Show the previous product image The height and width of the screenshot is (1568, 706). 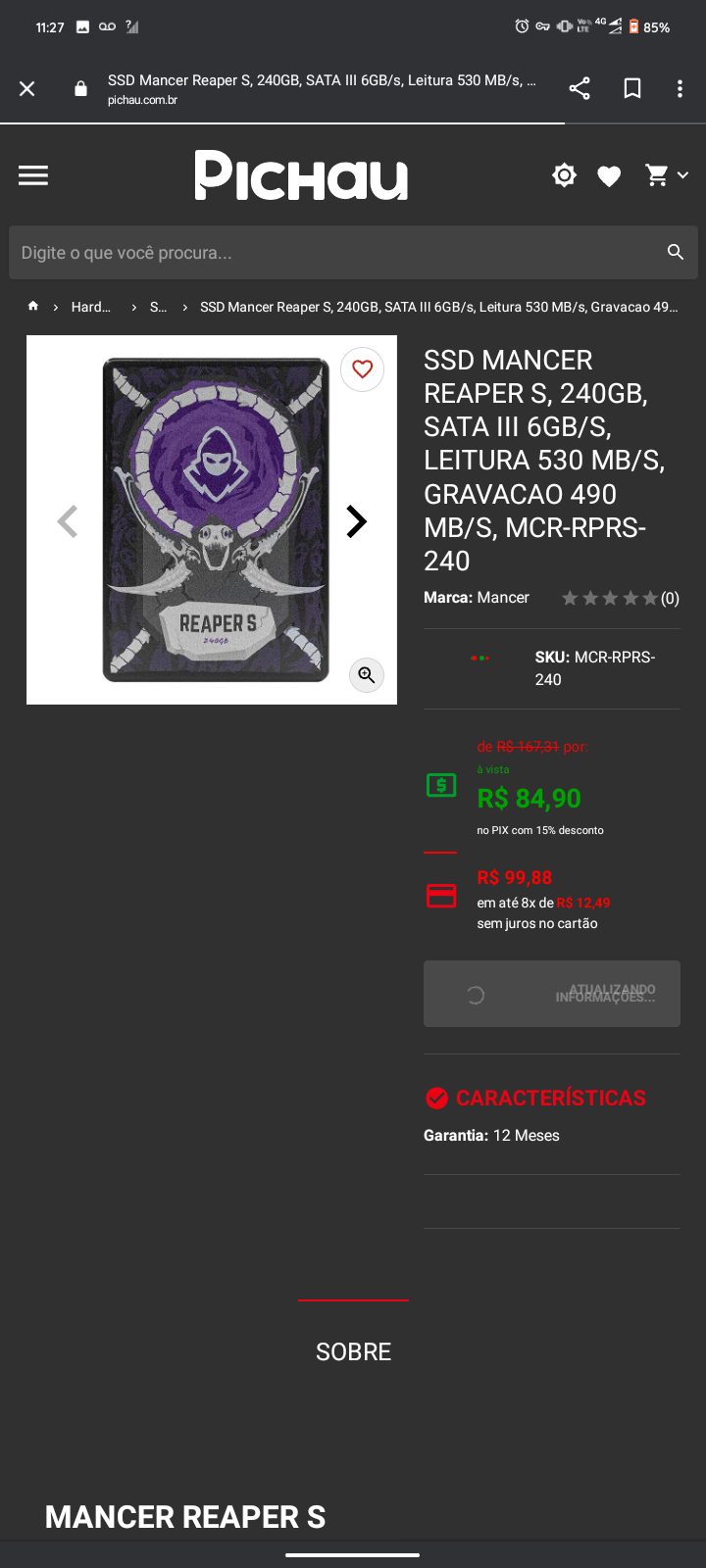tap(68, 521)
